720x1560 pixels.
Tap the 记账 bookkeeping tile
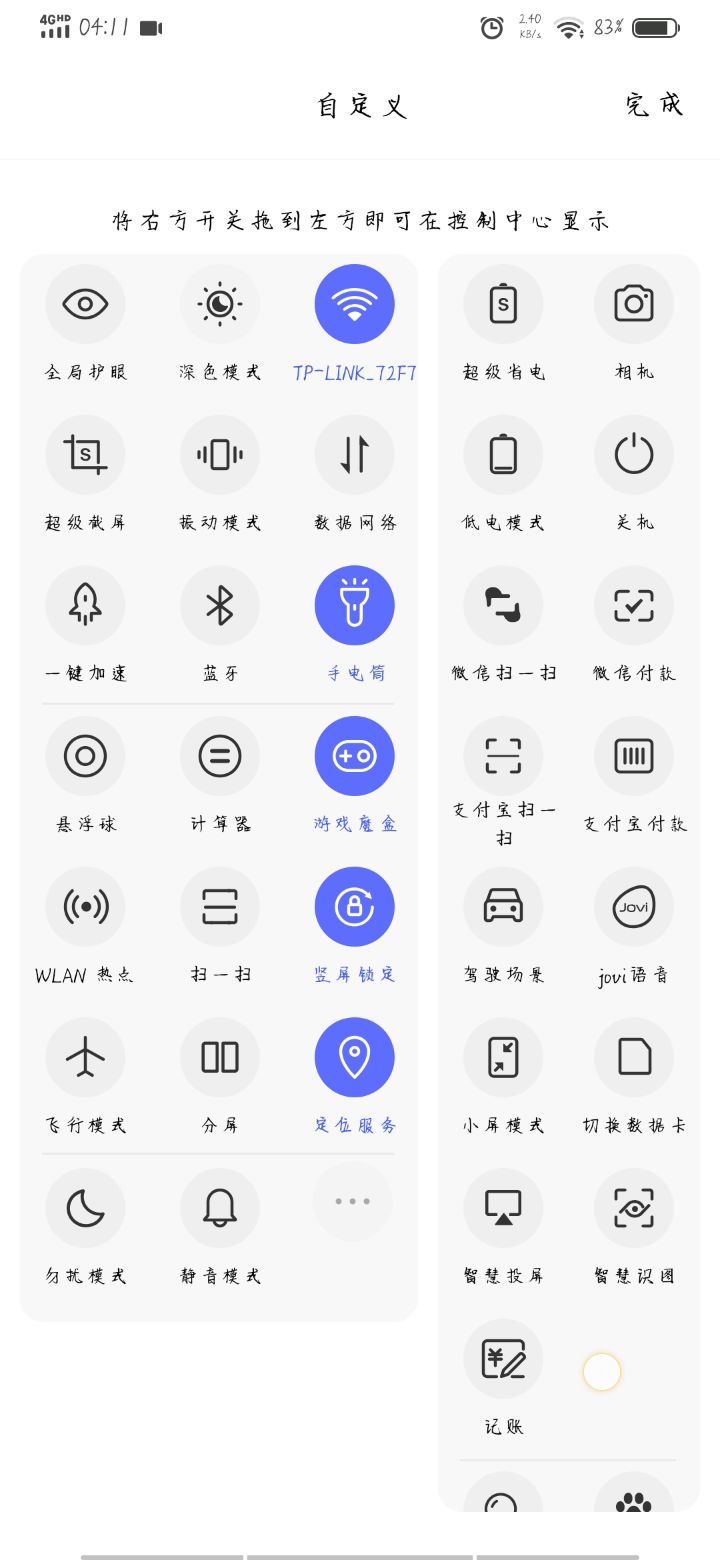(x=503, y=1359)
